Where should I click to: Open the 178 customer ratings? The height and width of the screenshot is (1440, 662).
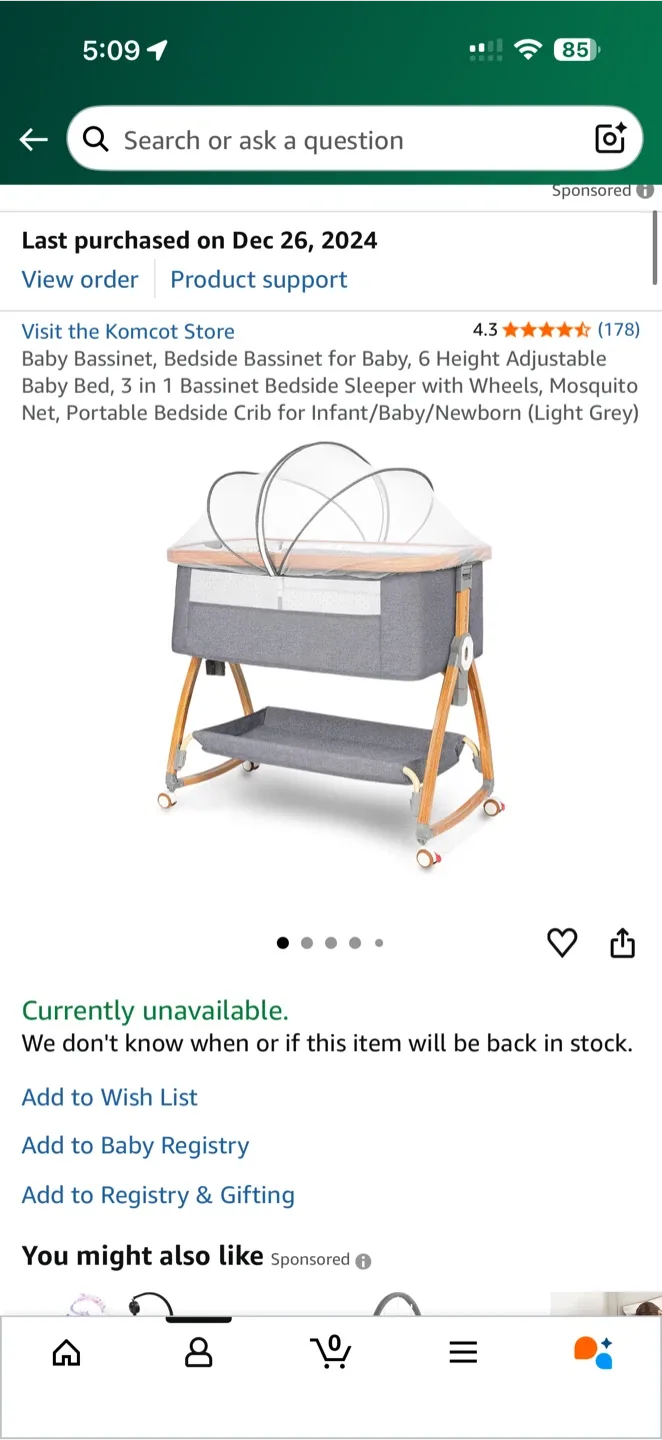coord(618,330)
